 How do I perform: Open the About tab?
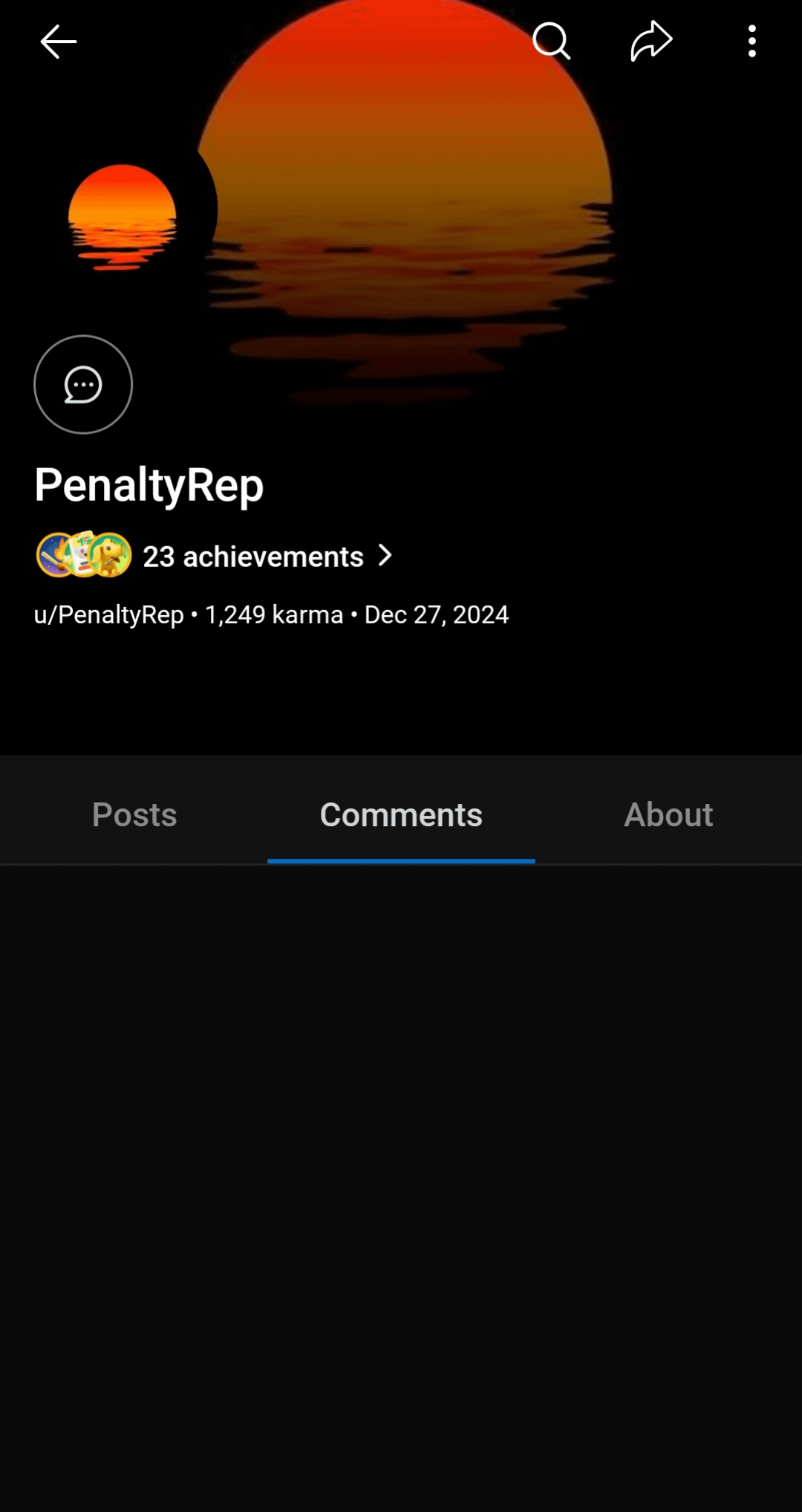point(668,814)
